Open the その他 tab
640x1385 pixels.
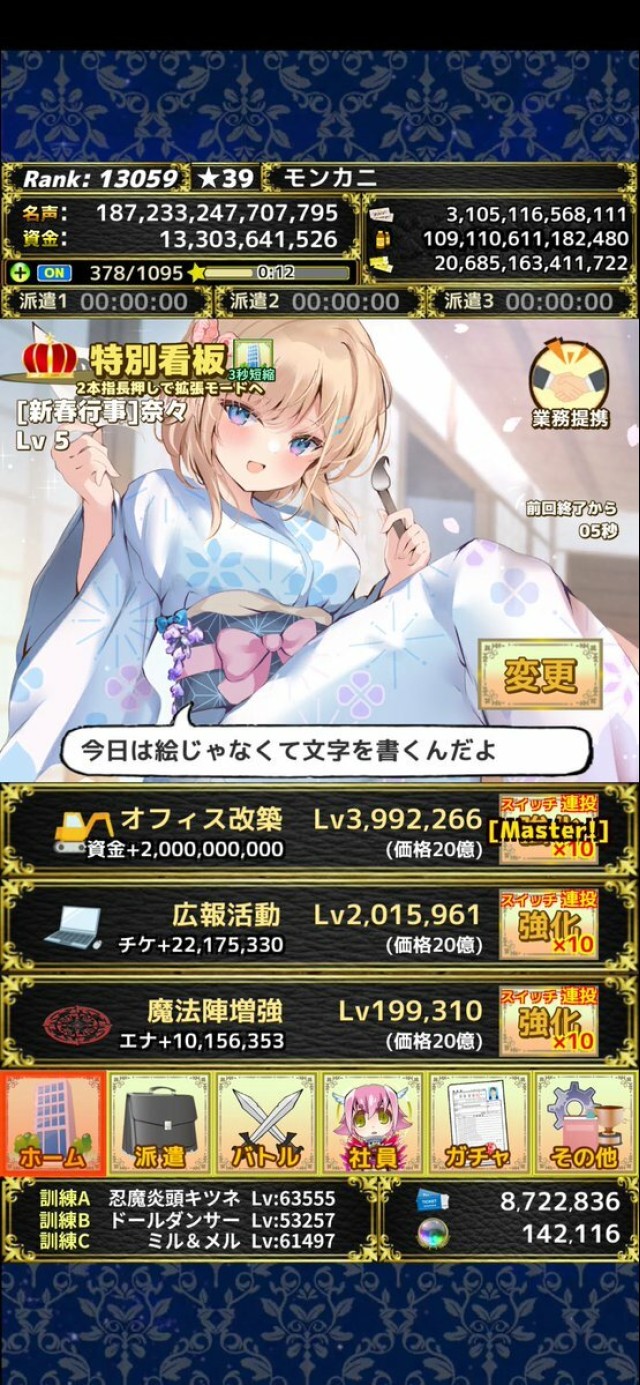(585, 1122)
